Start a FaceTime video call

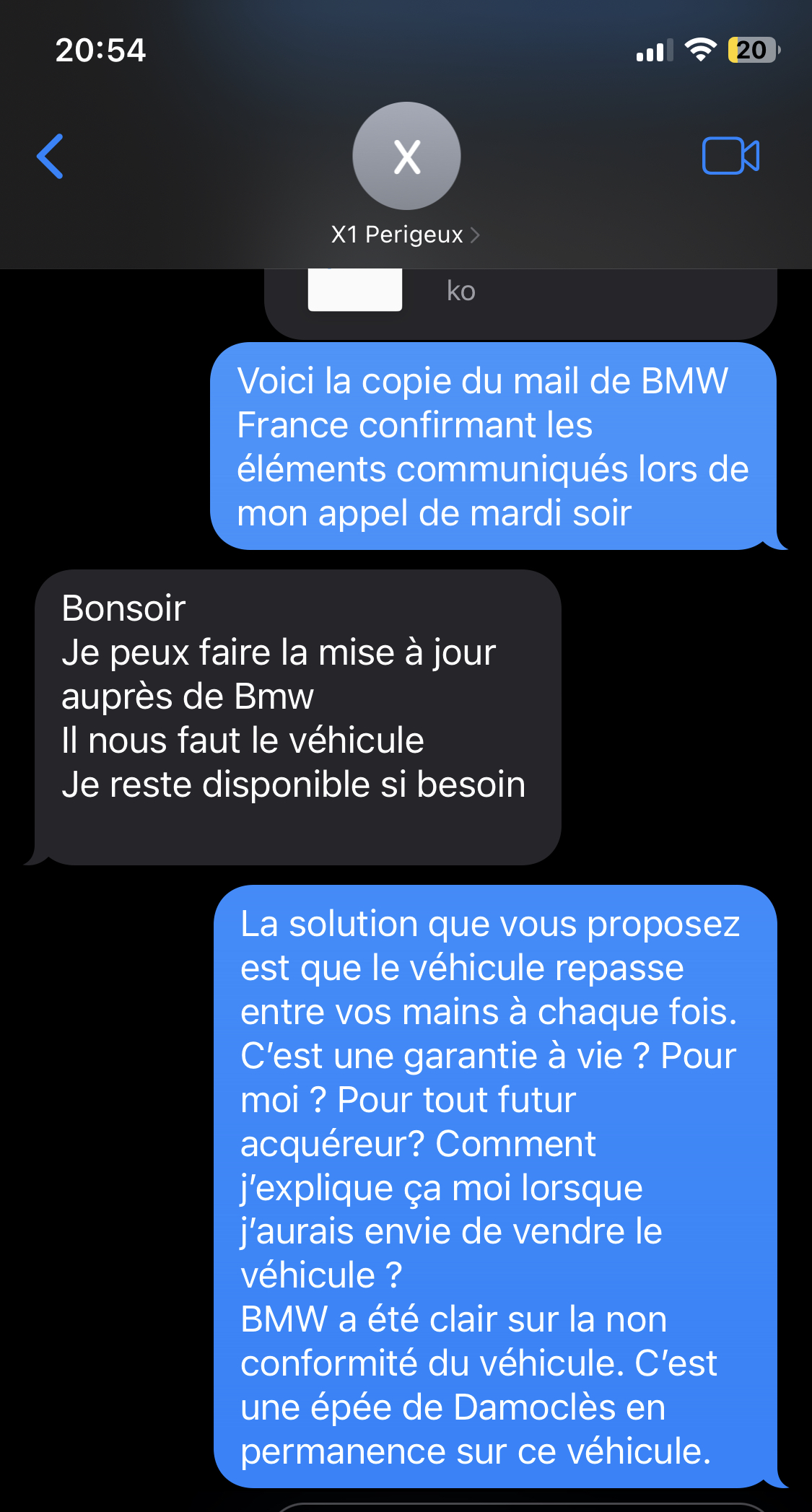(x=730, y=156)
